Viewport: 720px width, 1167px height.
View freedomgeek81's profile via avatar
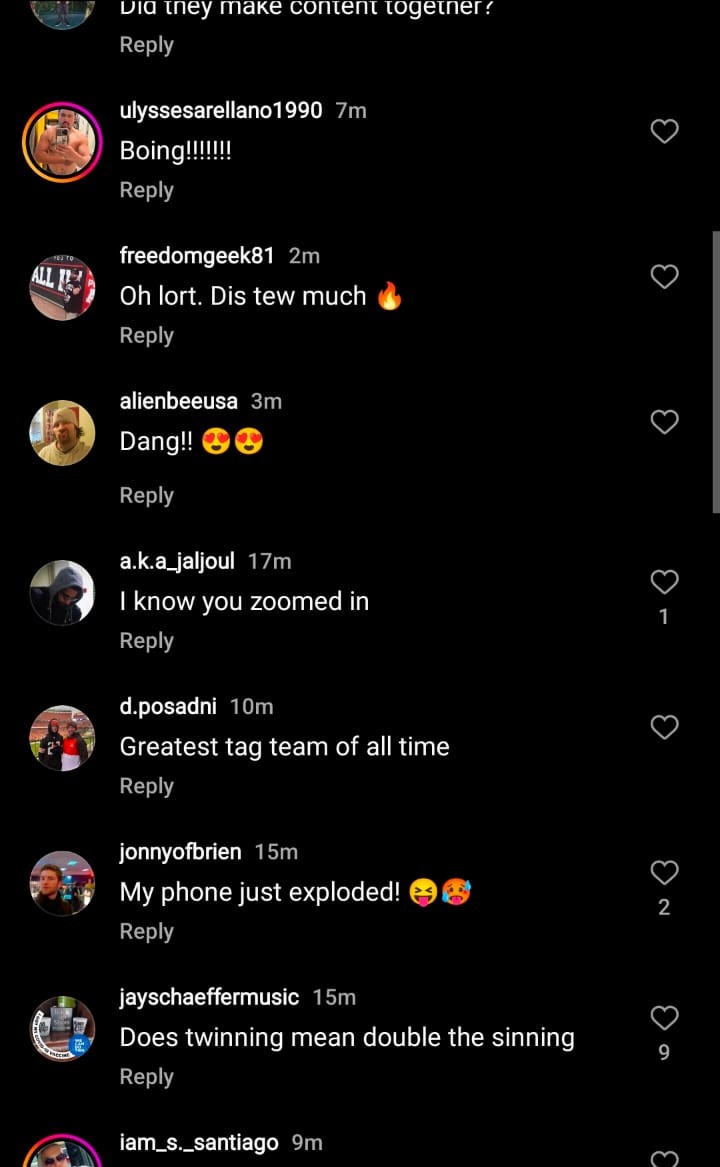62,287
